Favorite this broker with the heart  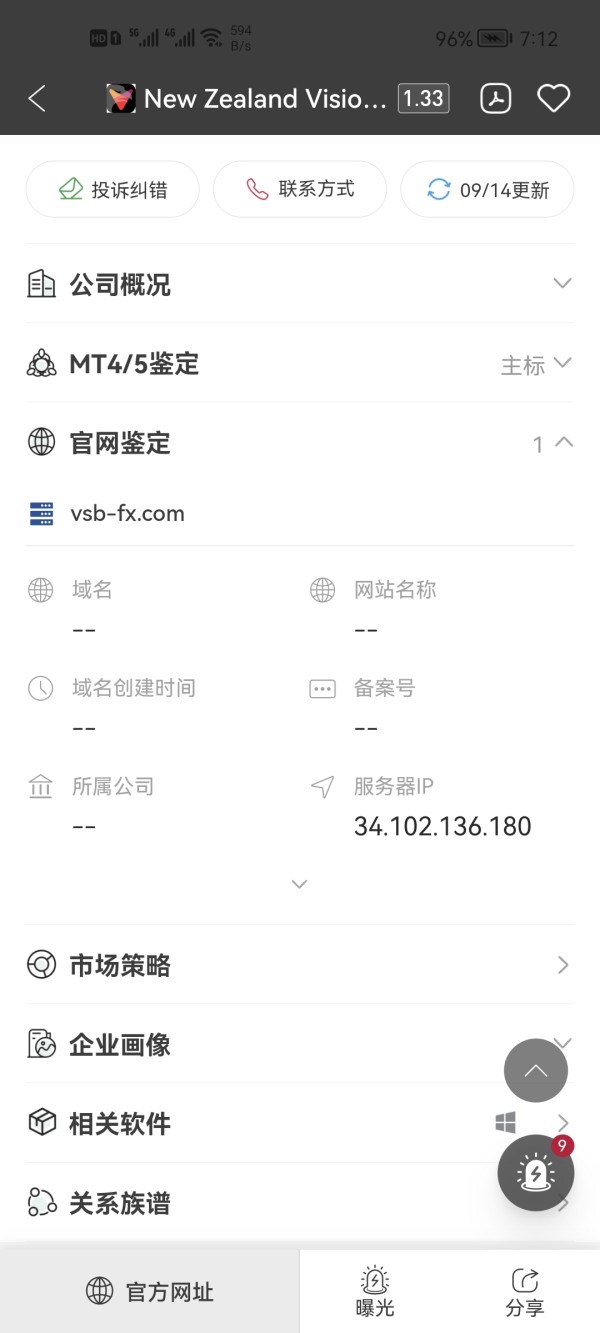click(x=553, y=98)
